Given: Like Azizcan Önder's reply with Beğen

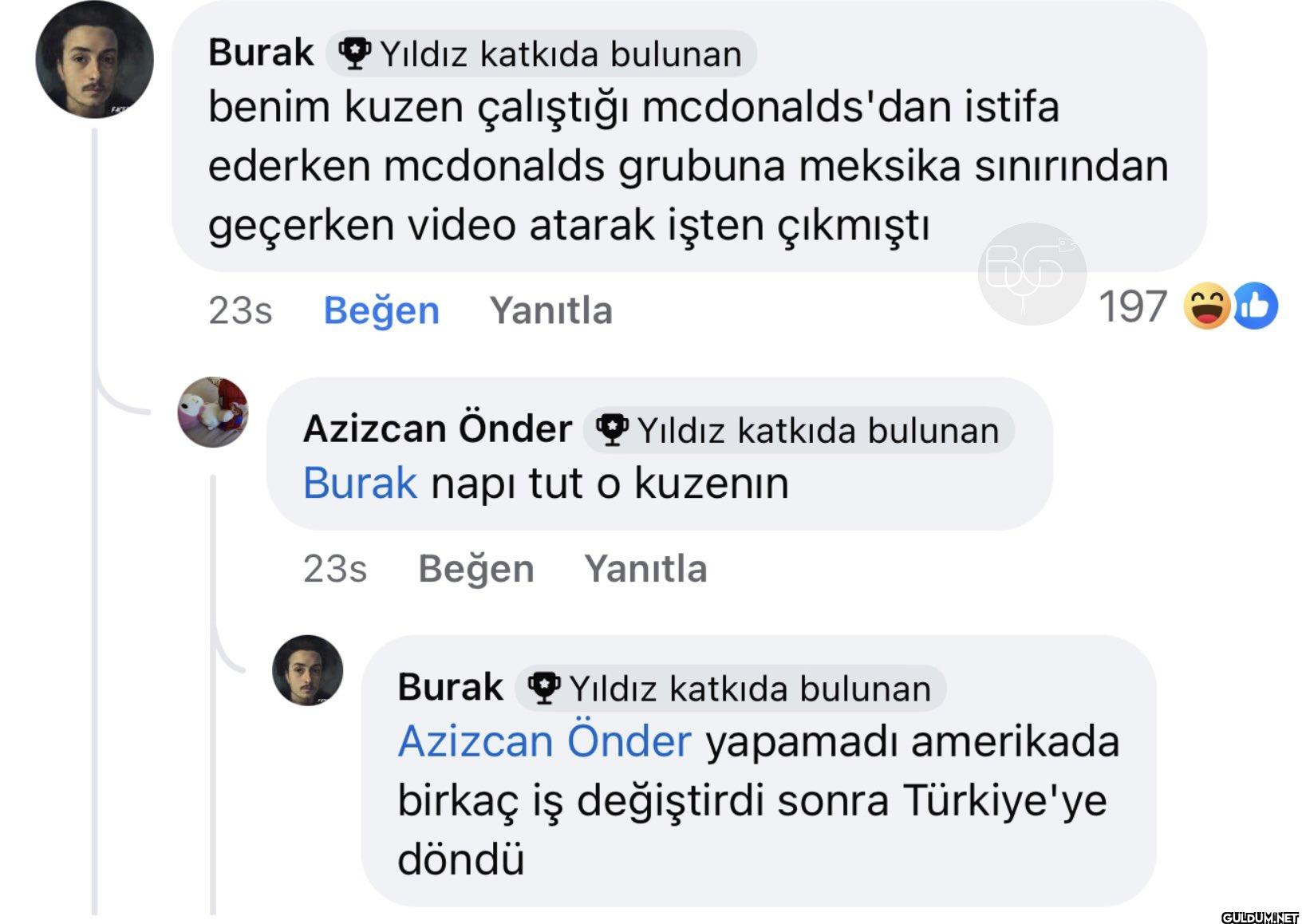Looking at the screenshot, I should pyautogui.click(x=475, y=569).
